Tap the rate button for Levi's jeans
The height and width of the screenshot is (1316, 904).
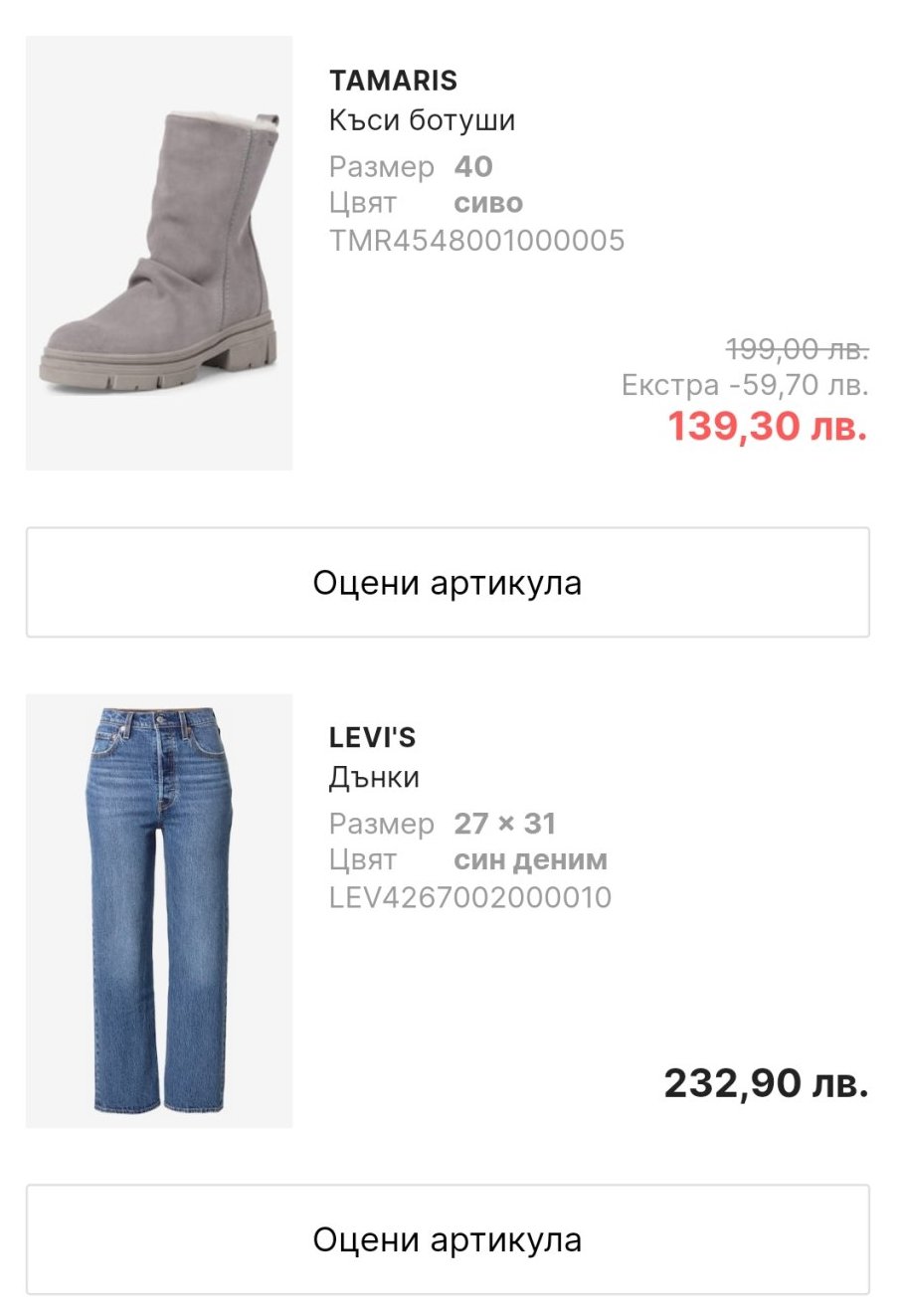pyautogui.click(x=448, y=1239)
